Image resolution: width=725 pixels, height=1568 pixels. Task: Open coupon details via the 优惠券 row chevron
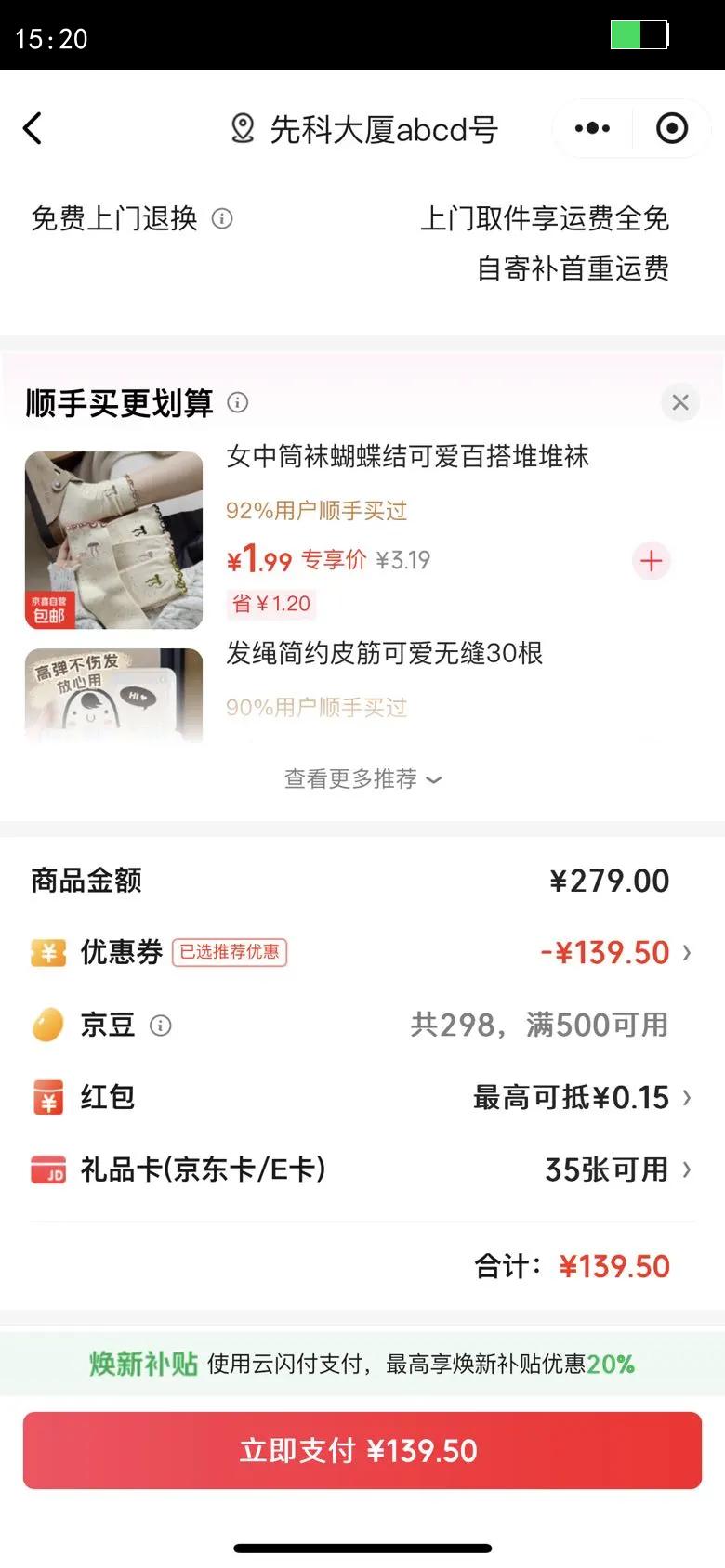coord(686,952)
